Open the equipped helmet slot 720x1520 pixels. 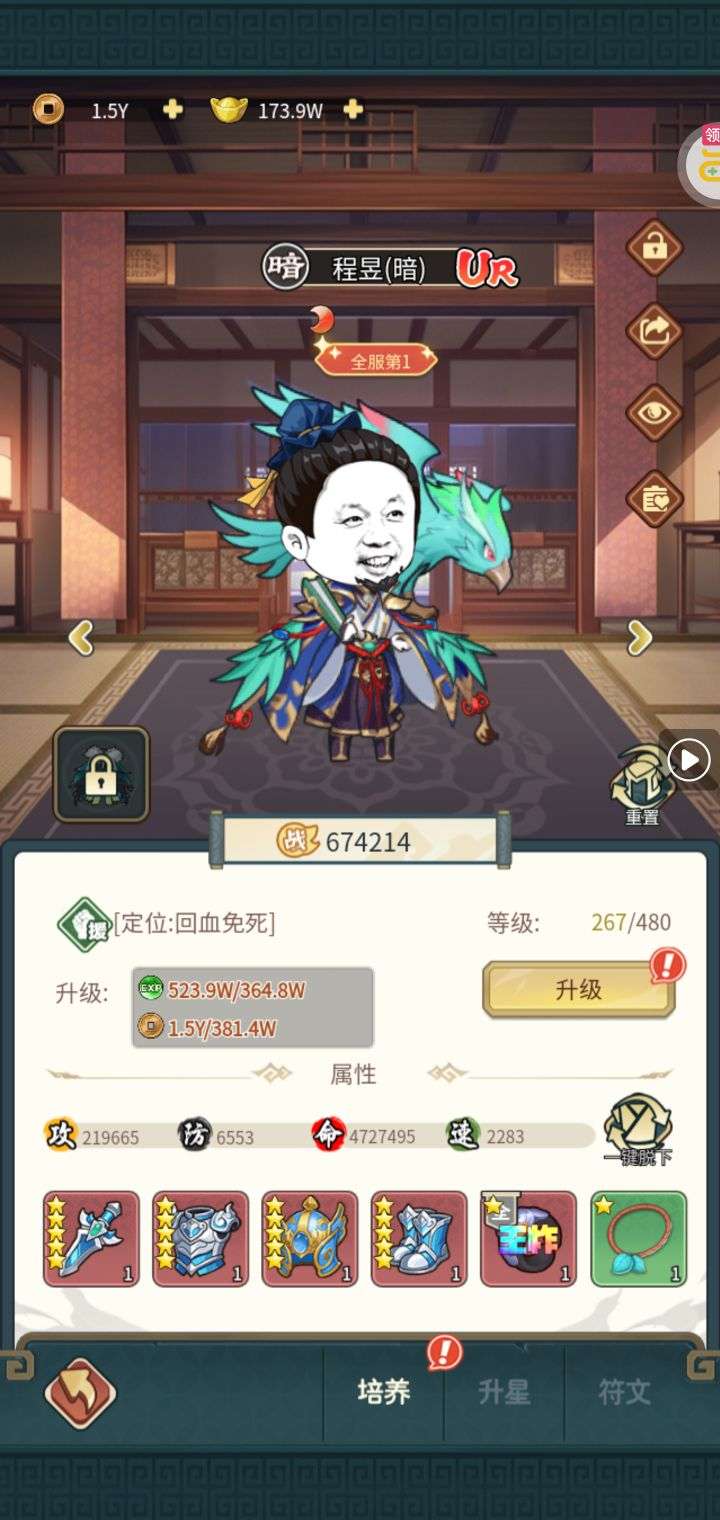[309, 1238]
